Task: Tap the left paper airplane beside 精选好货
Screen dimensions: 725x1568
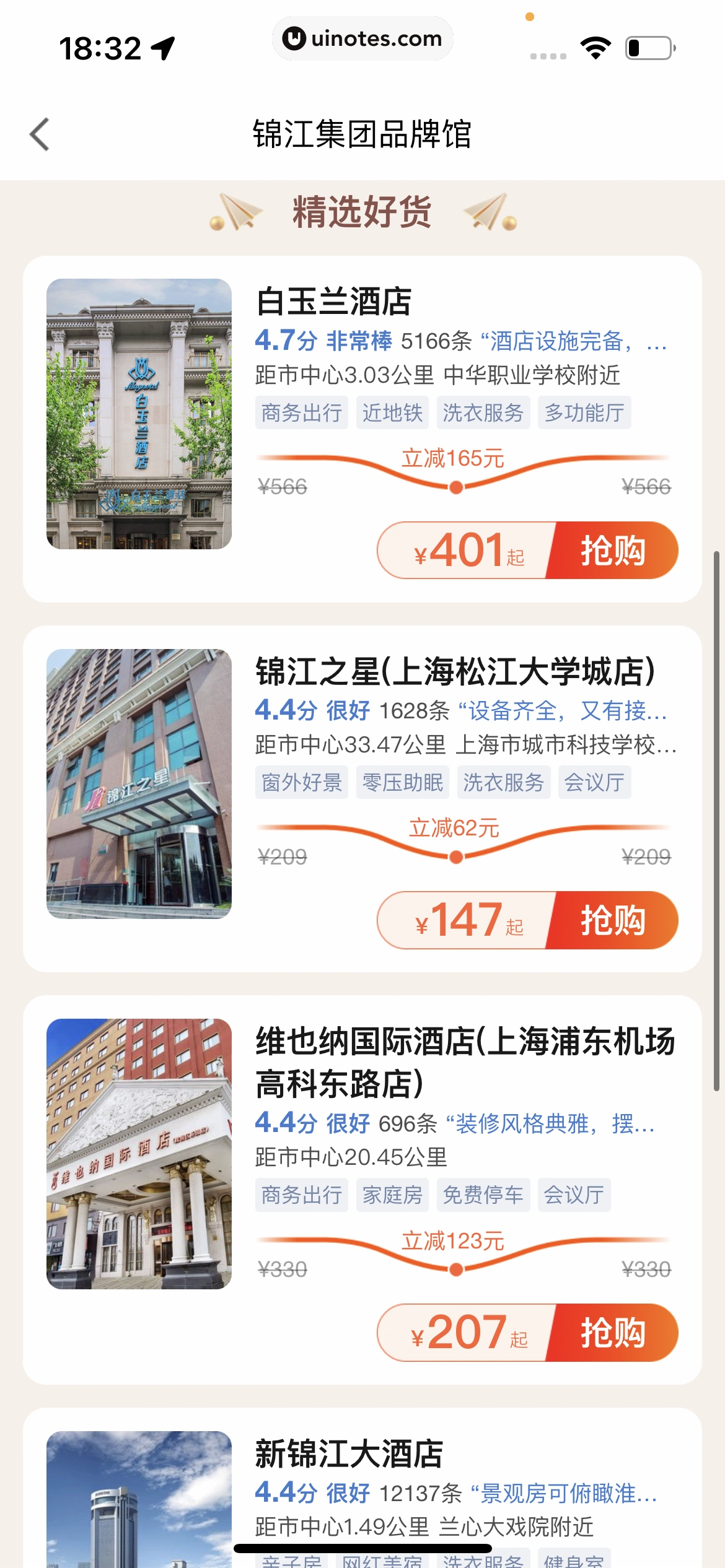Action: coord(240,212)
